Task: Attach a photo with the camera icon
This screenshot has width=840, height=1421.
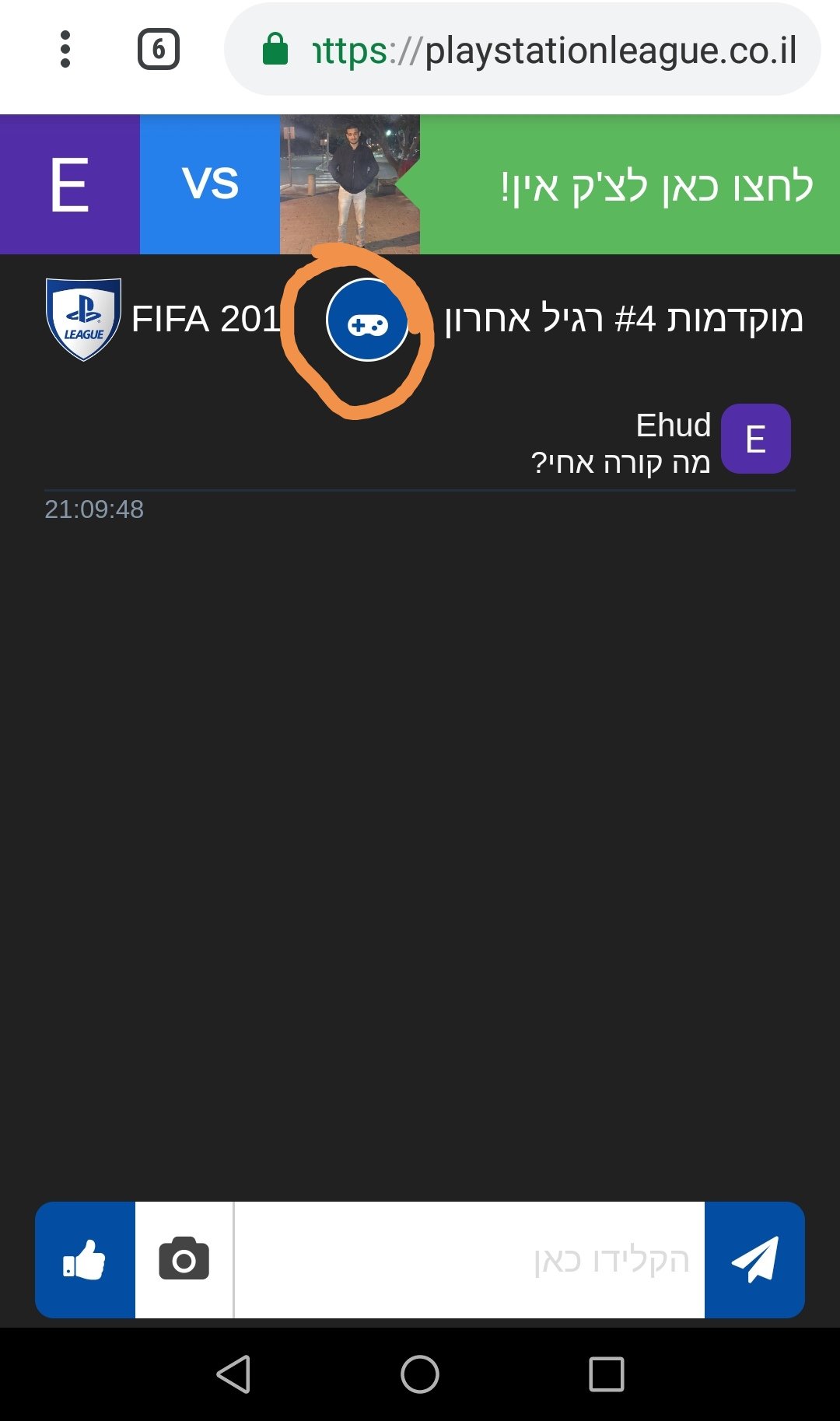Action: 184,1259
